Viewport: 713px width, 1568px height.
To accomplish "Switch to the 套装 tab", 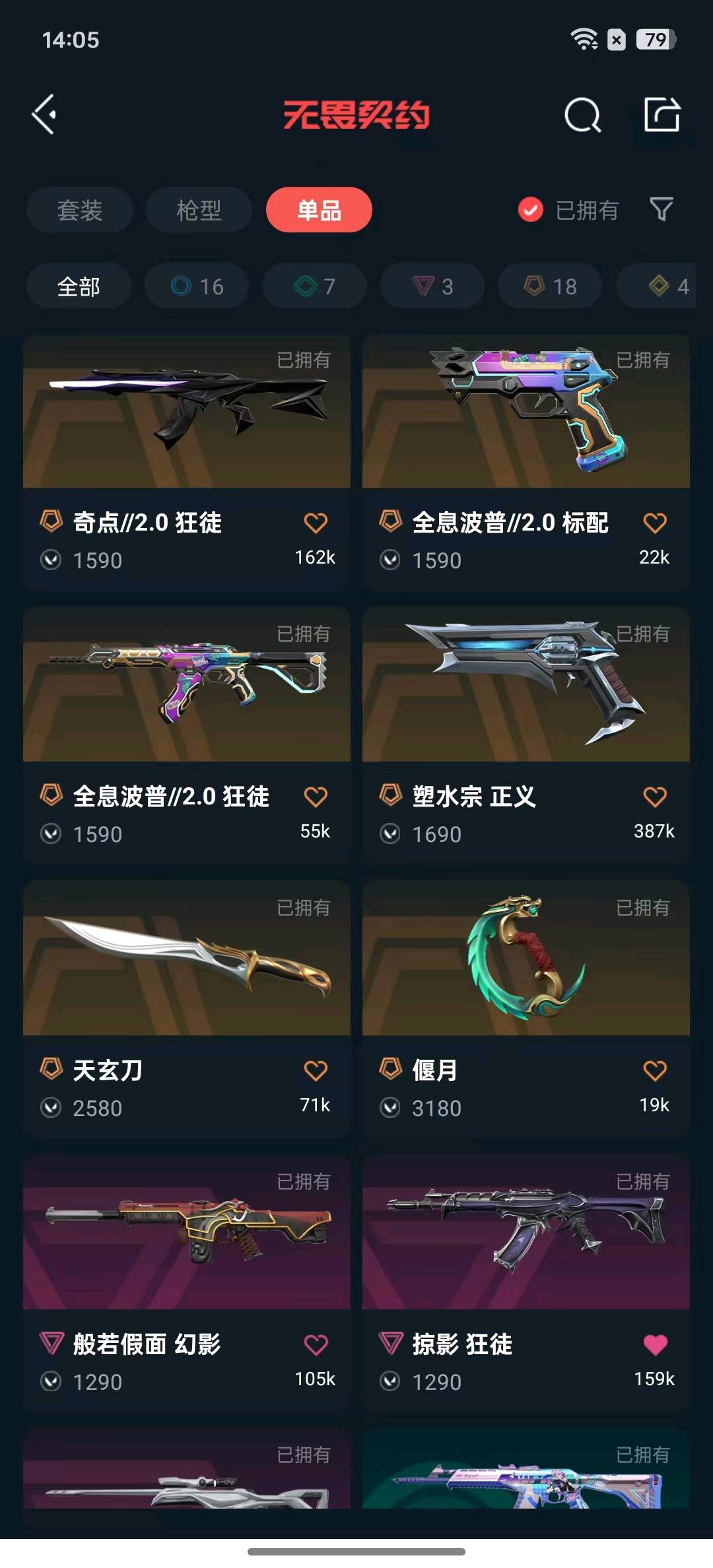I will click(80, 210).
